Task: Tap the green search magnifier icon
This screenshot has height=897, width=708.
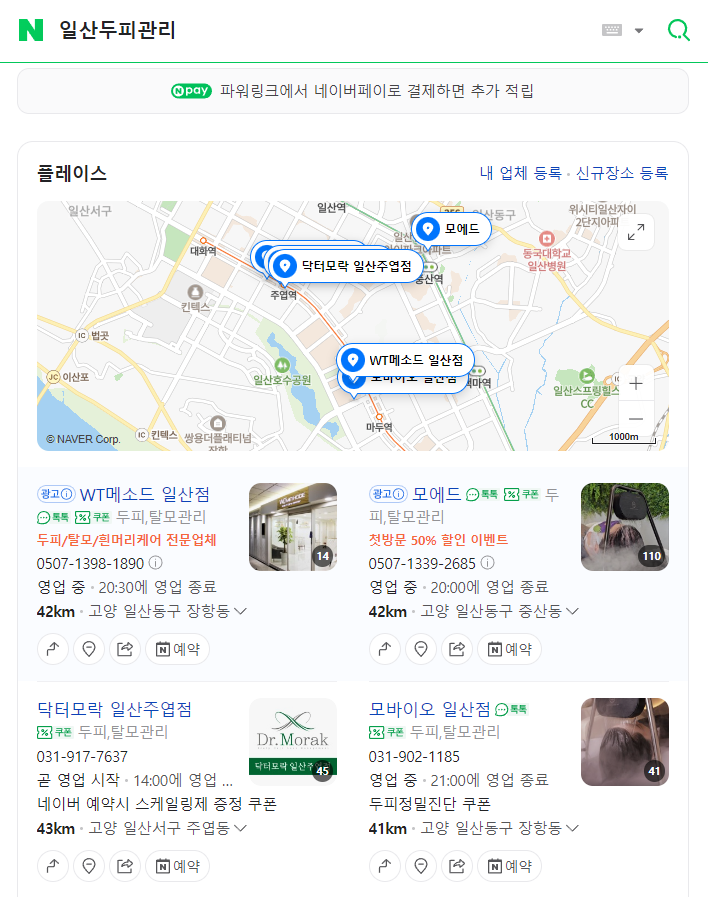Action: tap(678, 30)
